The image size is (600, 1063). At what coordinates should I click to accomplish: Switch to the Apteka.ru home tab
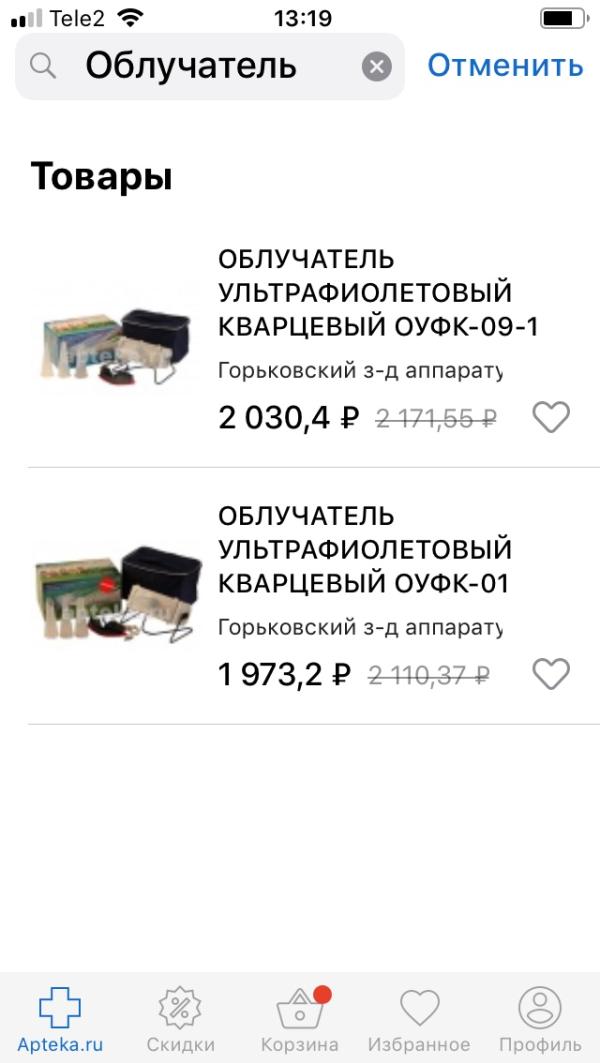tap(59, 1018)
